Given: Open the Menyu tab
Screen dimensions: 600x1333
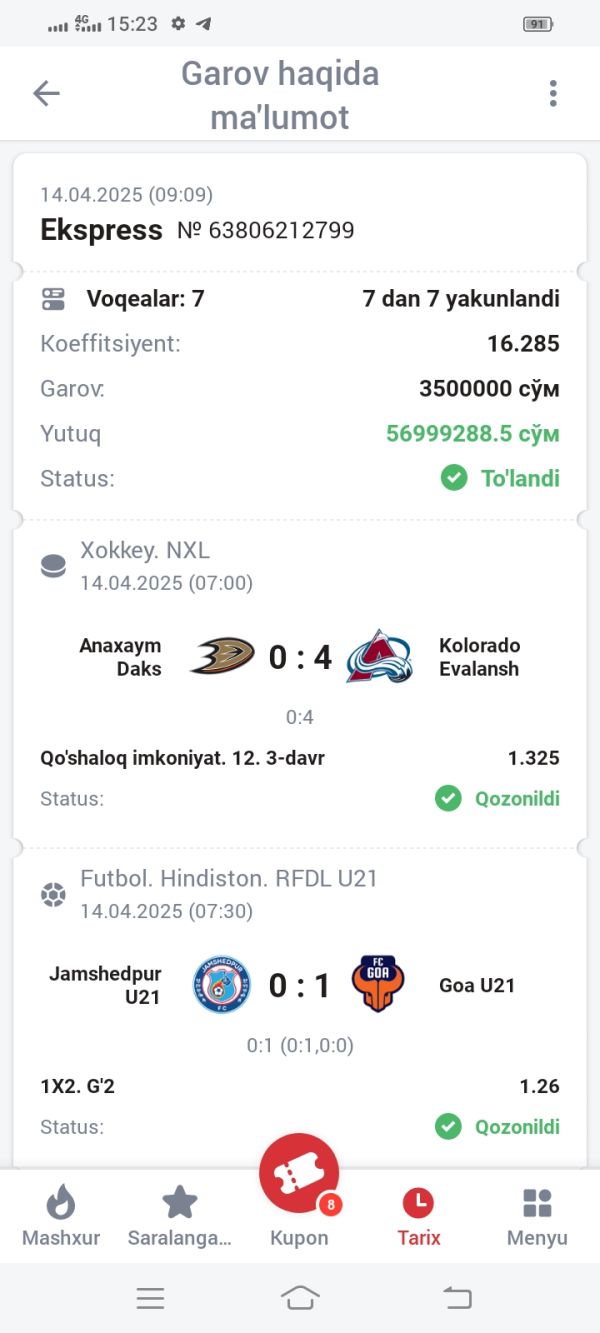Looking at the screenshot, I should coord(537,1216).
